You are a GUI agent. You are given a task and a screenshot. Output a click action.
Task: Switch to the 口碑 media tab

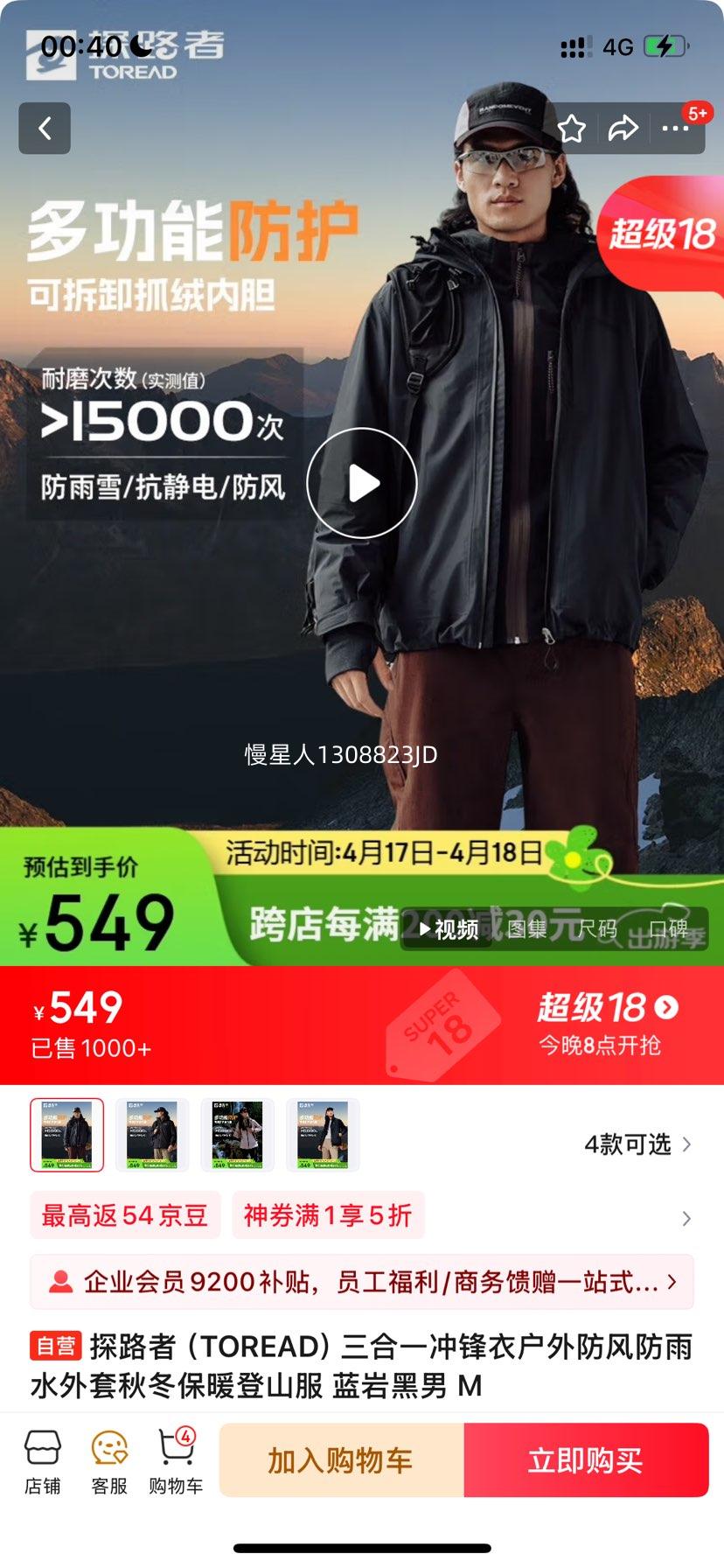(x=669, y=929)
